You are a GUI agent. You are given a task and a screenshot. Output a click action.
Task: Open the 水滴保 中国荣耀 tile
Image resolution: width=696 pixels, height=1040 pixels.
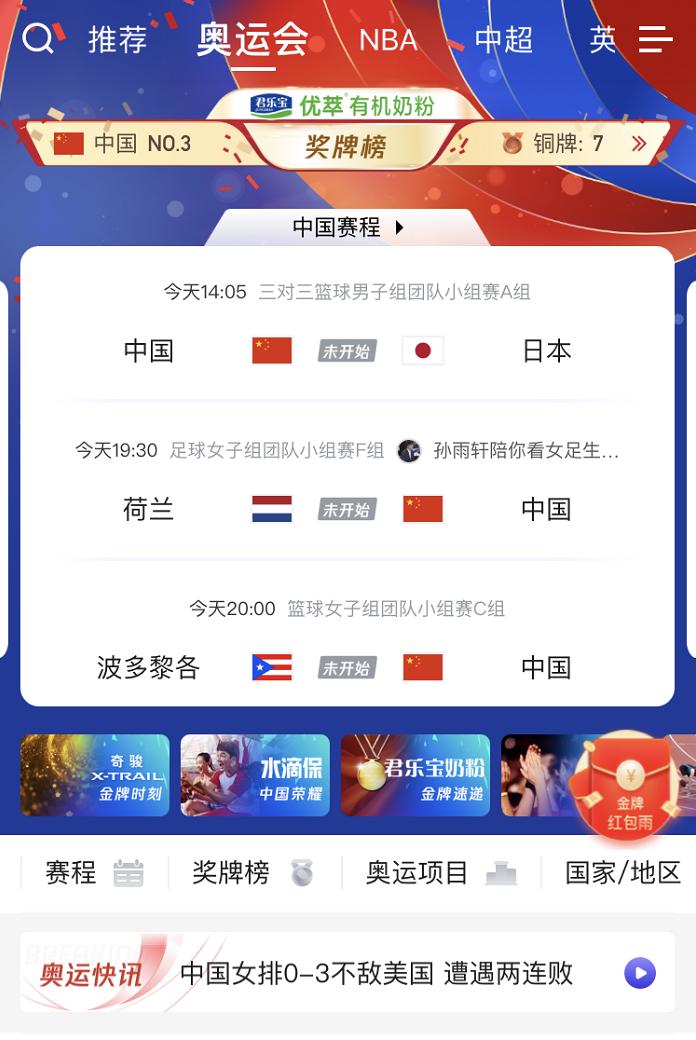point(255,775)
